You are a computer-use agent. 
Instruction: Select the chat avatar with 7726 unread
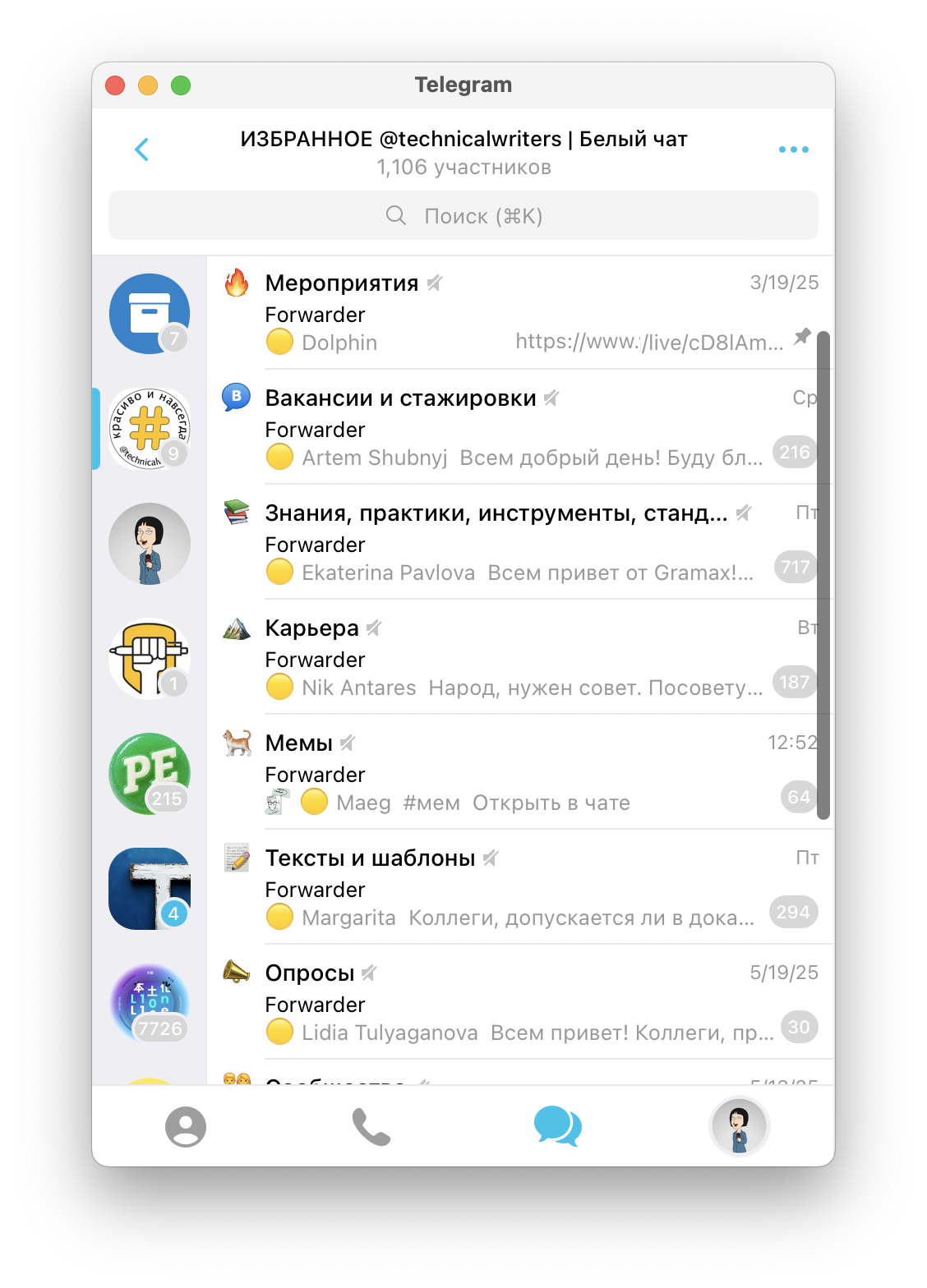click(150, 1004)
